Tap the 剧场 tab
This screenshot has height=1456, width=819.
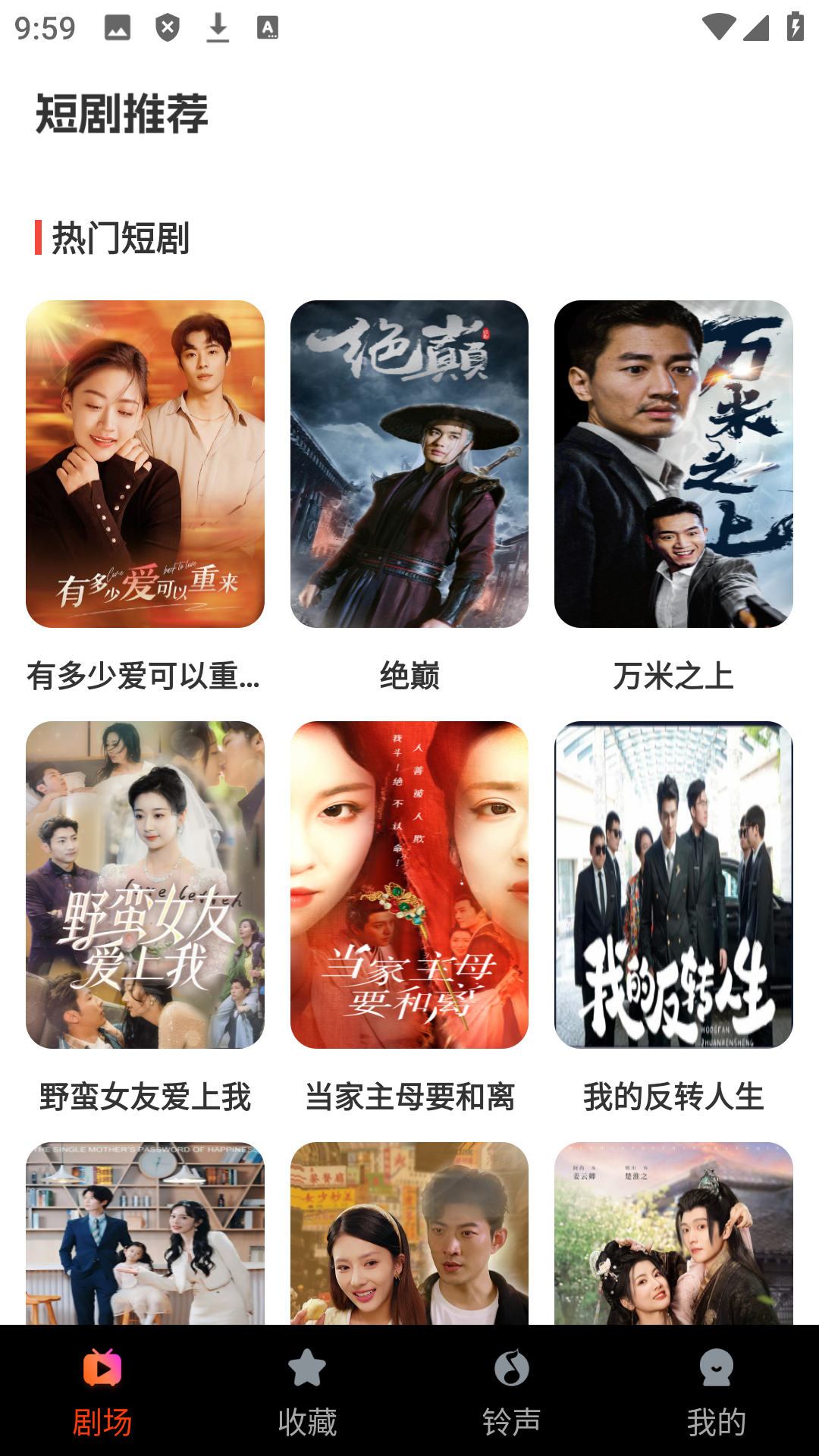102,1392
